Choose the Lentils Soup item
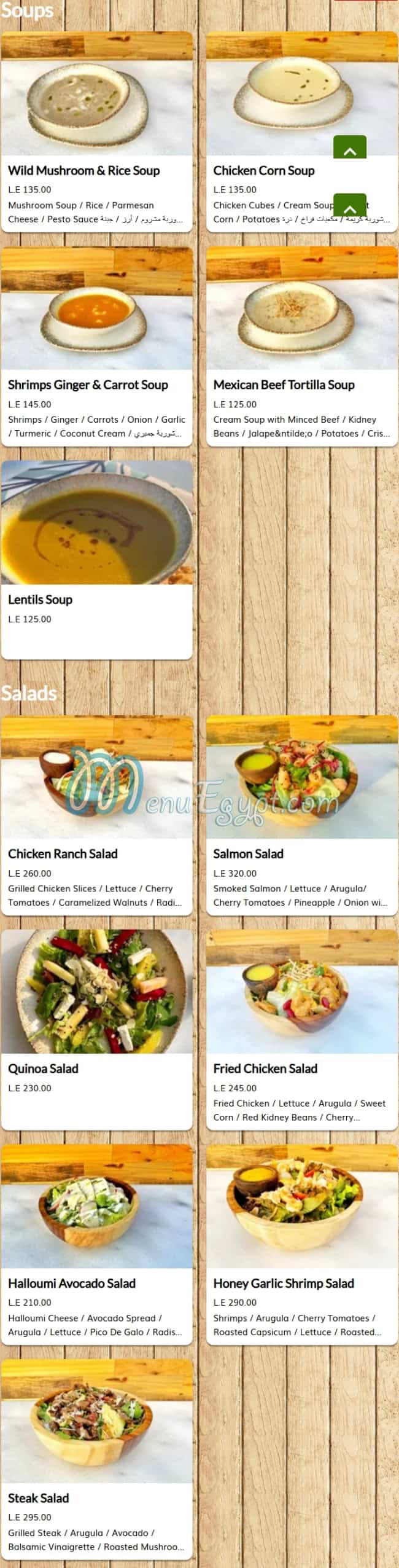 pyautogui.click(x=96, y=559)
